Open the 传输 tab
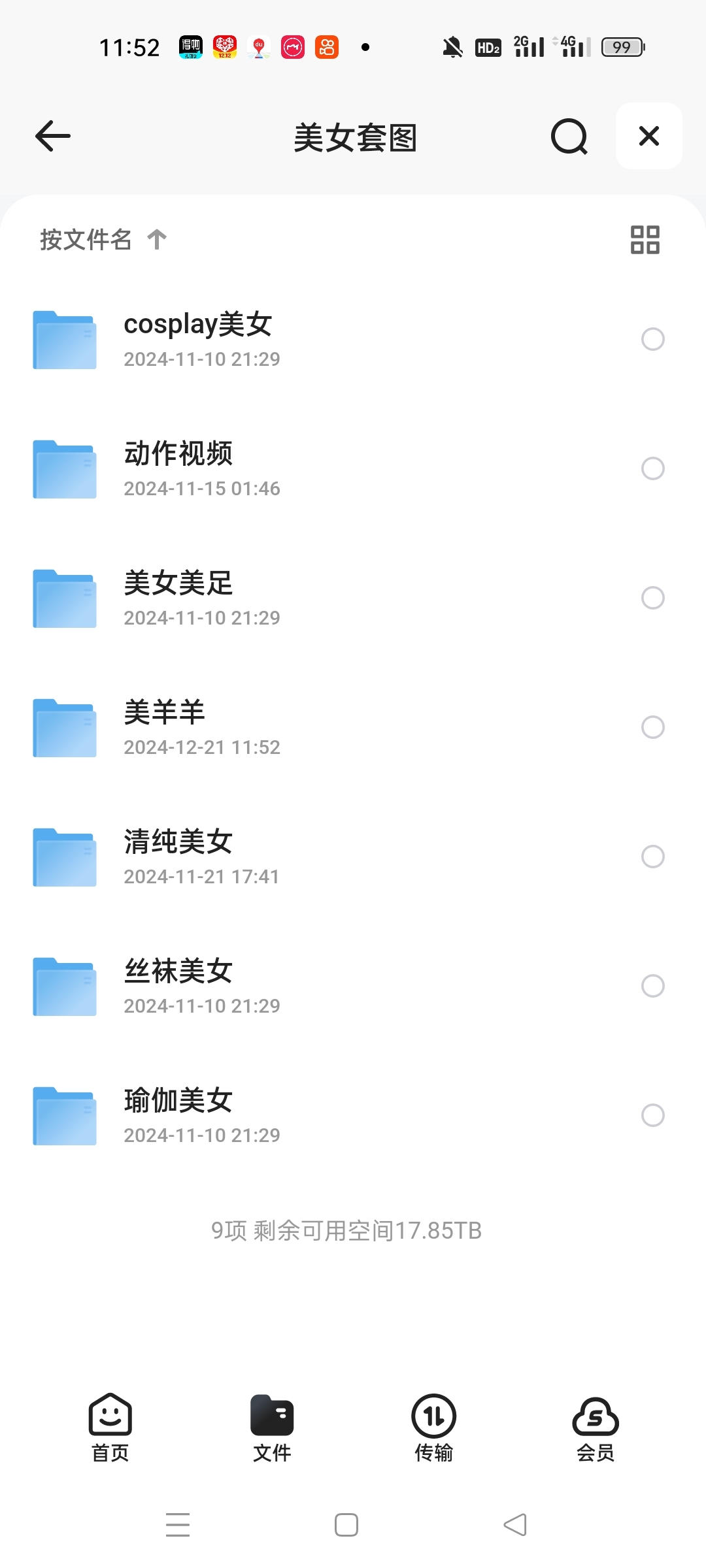This screenshot has width=706, height=1568. tap(434, 1428)
